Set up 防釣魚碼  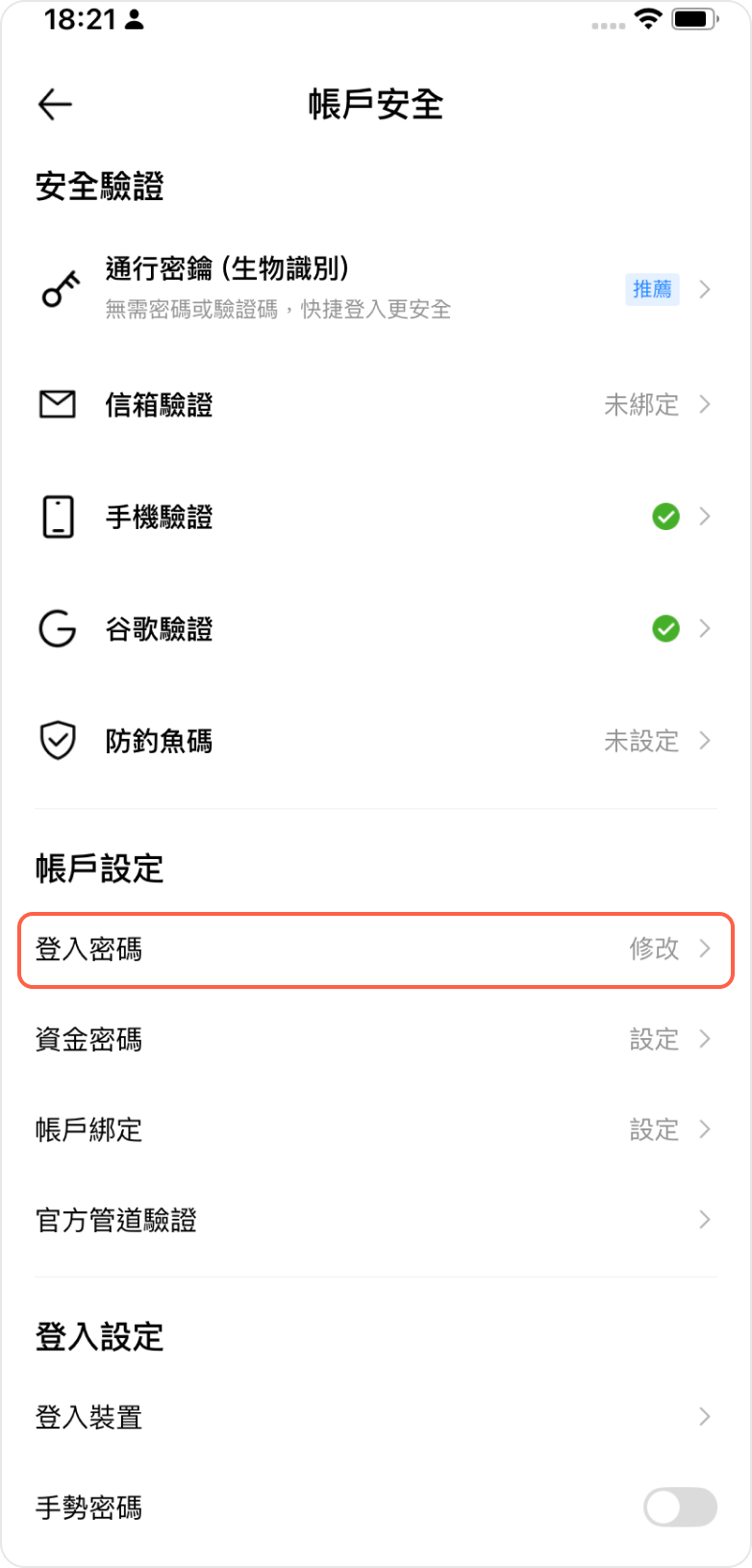(375, 741)
